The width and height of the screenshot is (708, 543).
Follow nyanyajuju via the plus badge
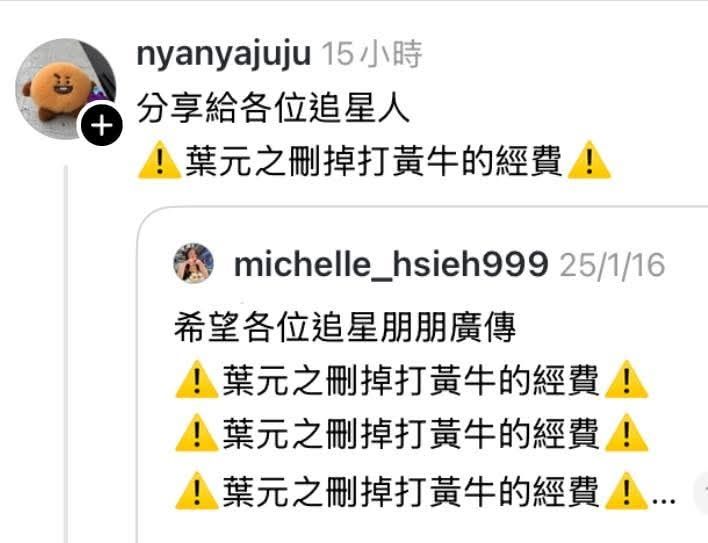[x=102, y=125]
